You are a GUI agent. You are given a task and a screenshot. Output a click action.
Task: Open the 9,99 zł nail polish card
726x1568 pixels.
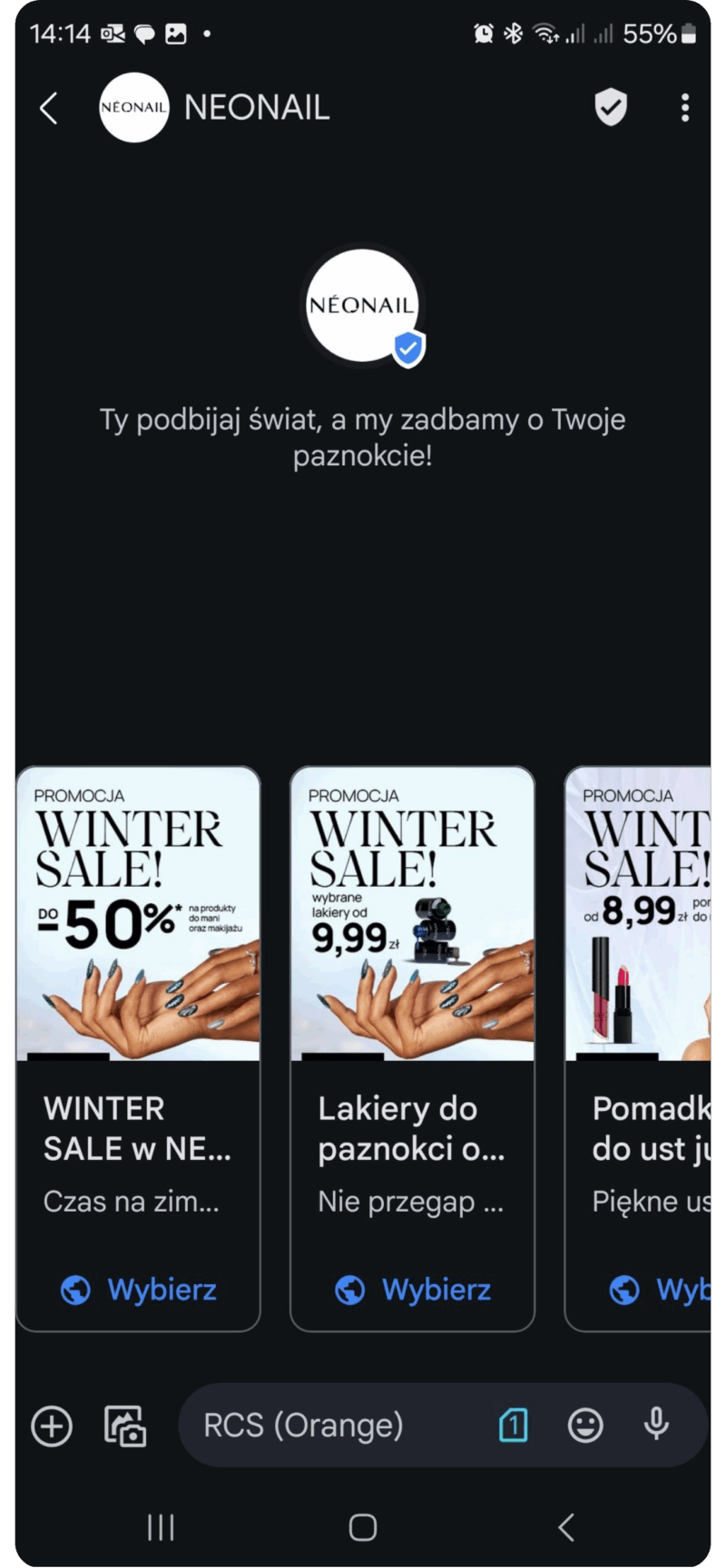coord(413,914)
